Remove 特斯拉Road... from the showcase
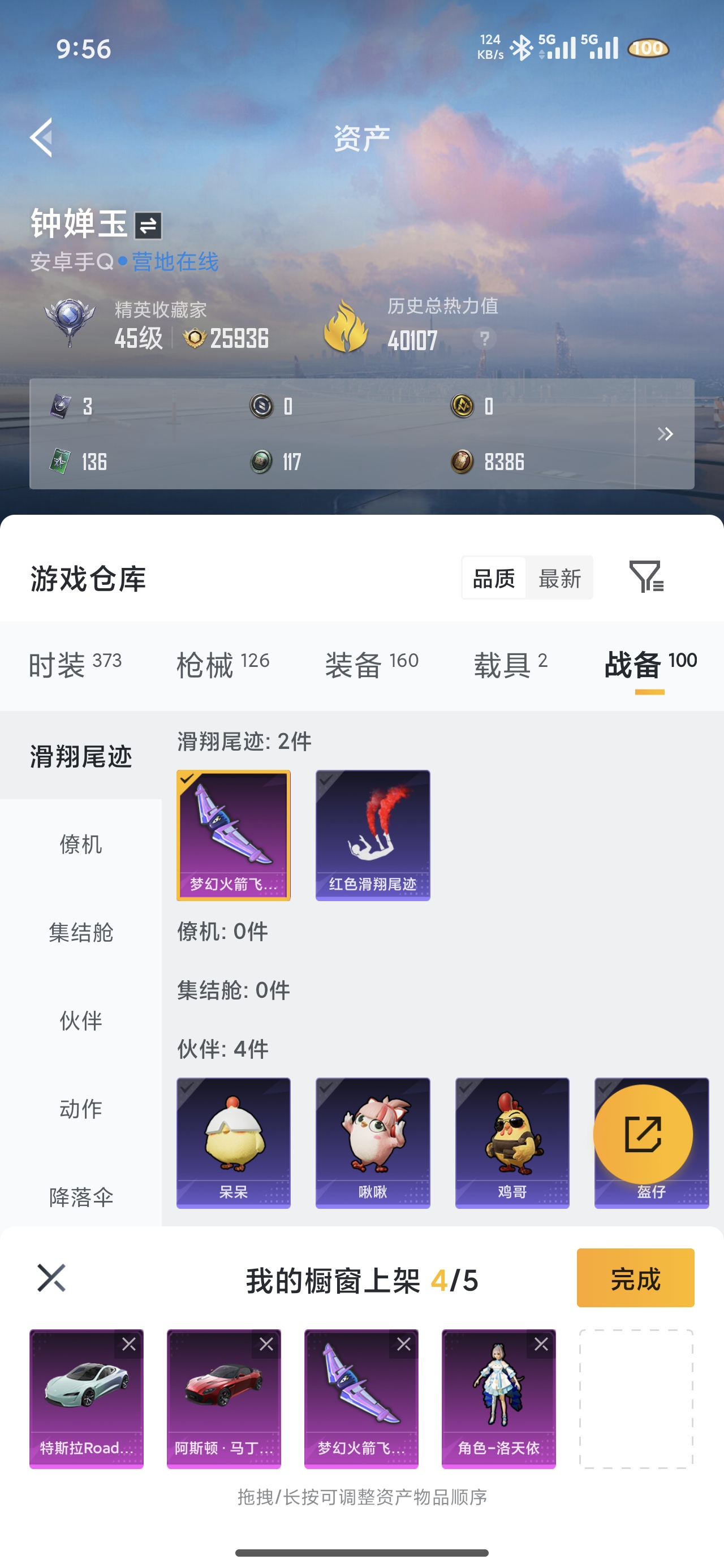This screenshot has width=724, height=1568. point(128,1344)
